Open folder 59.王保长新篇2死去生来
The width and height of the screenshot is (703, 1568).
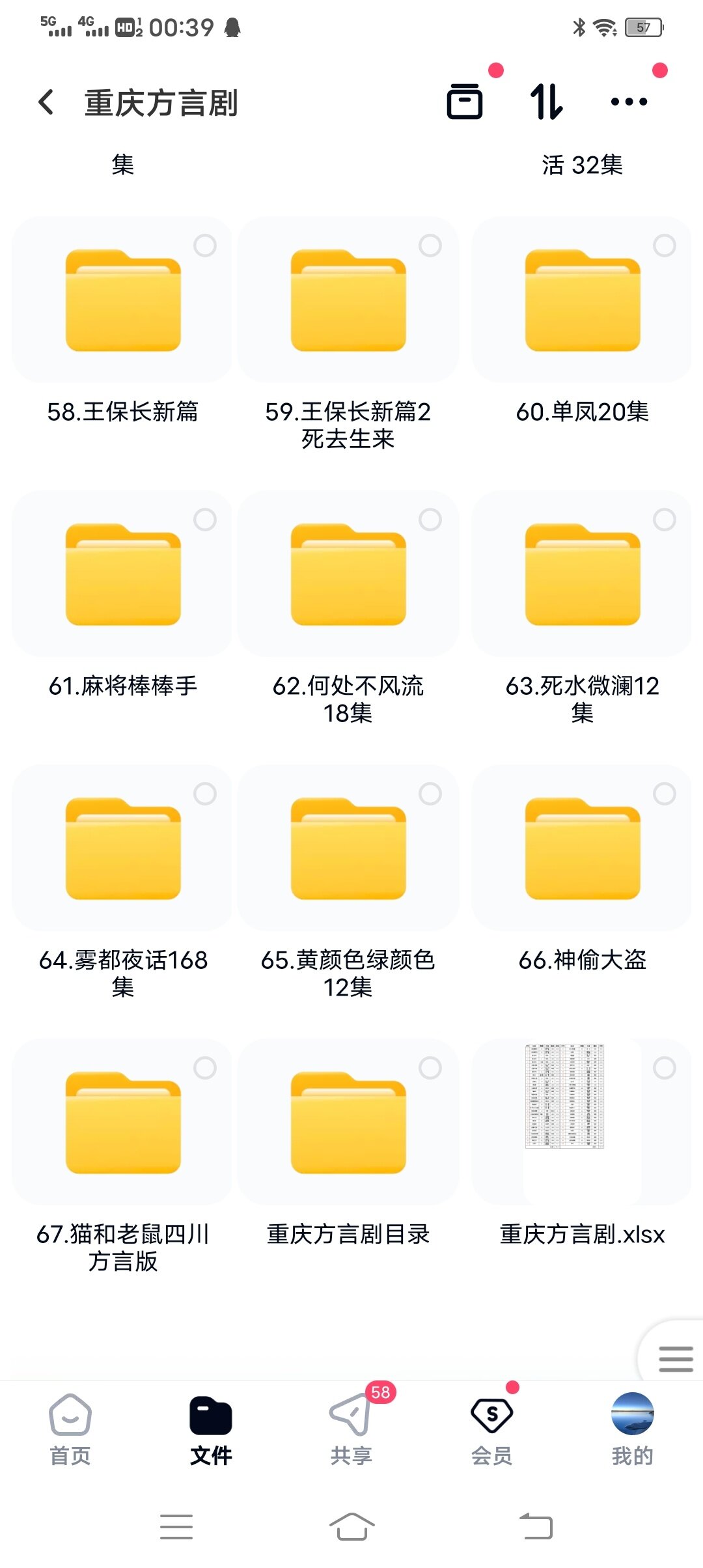pos(348,301)
